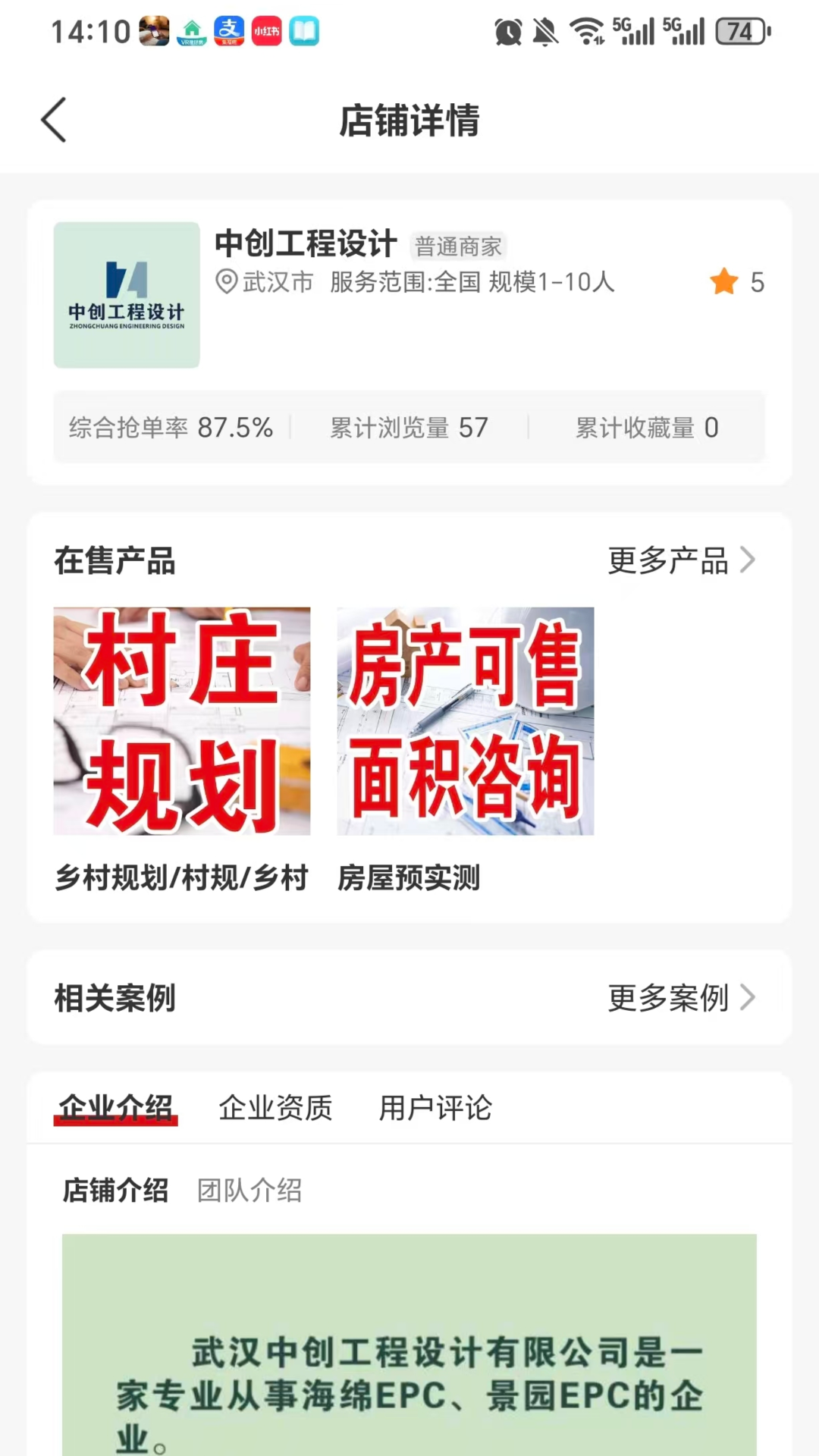Open the VR app icon in status bar

point(191,32)
